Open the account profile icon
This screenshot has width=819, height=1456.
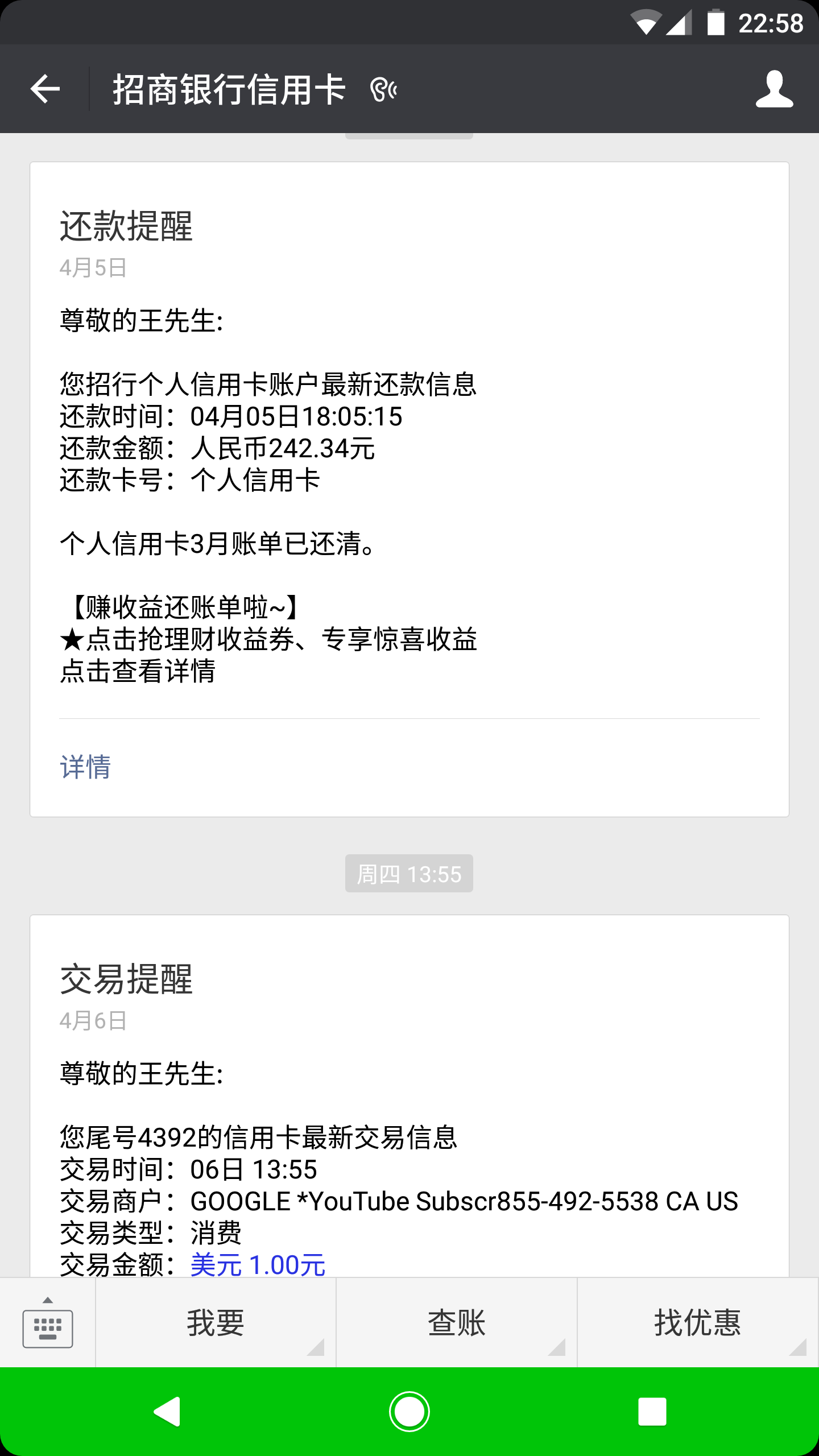773,89
